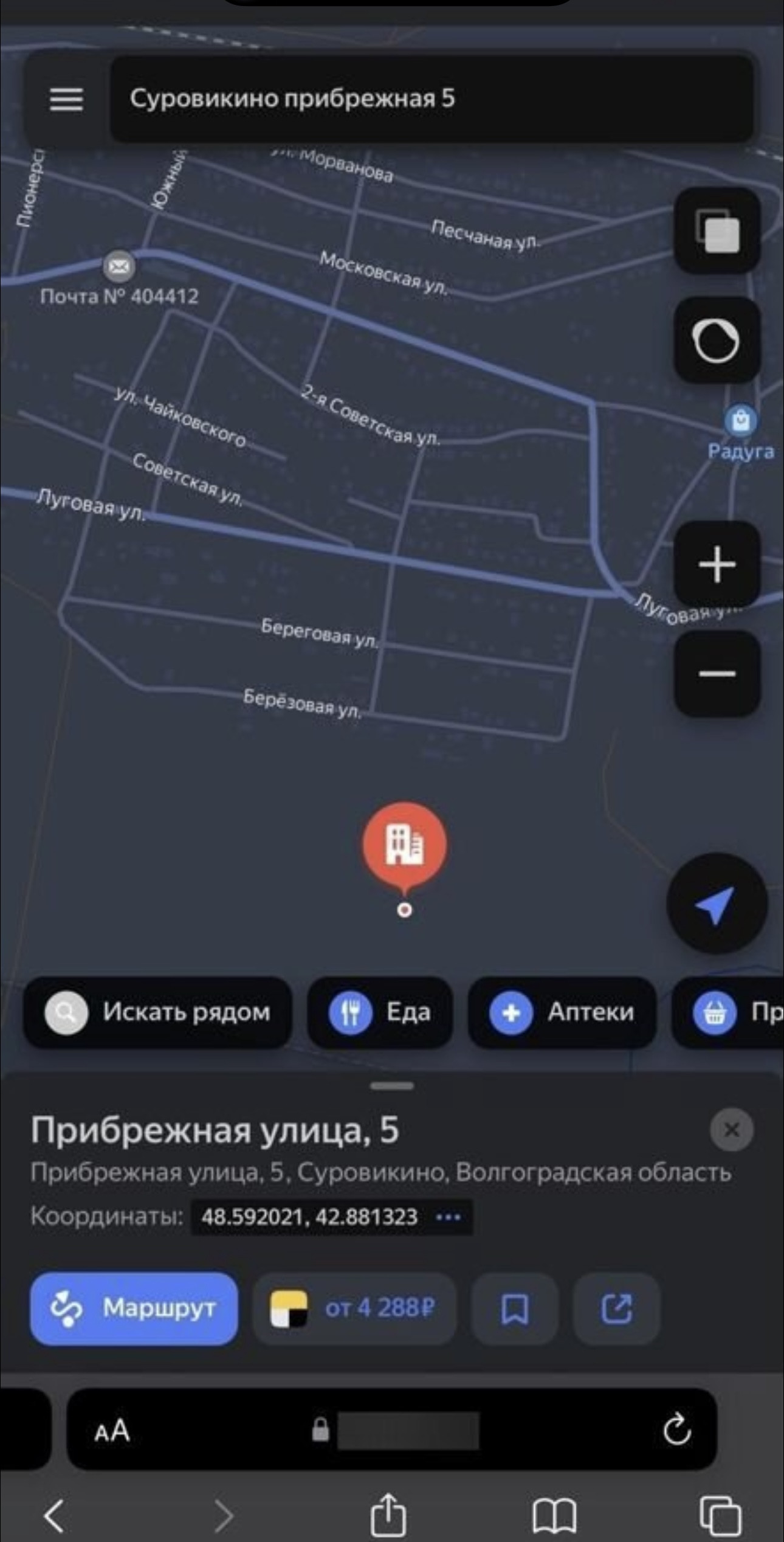
Task: Tap the Искать рядом chip
Action: [x=158, y=1012]
